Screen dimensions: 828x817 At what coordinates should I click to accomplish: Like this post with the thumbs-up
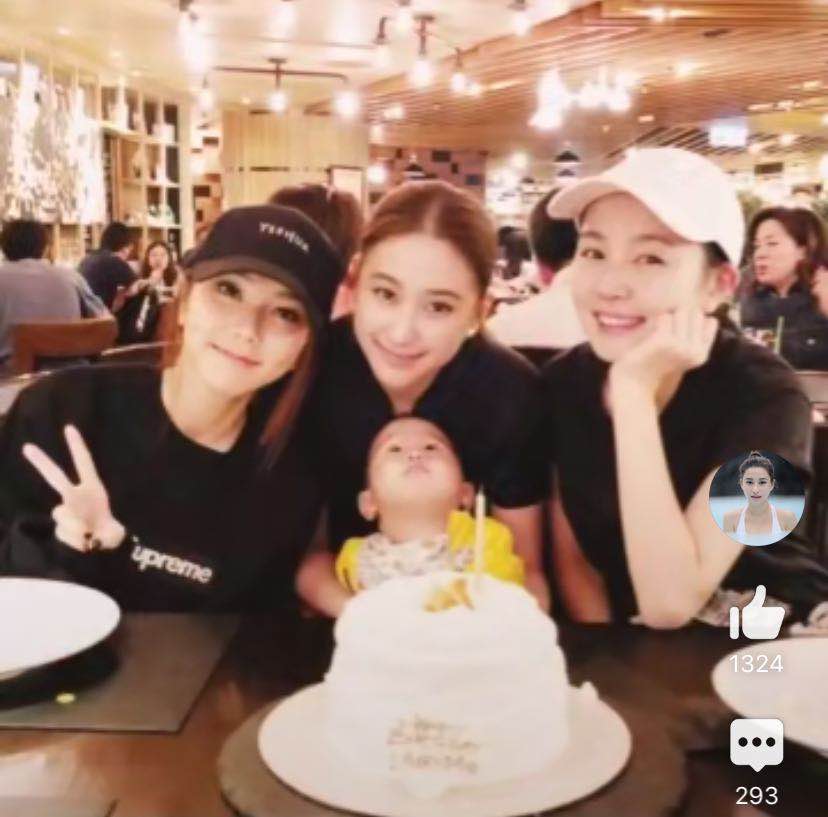[x=756, y=614]
